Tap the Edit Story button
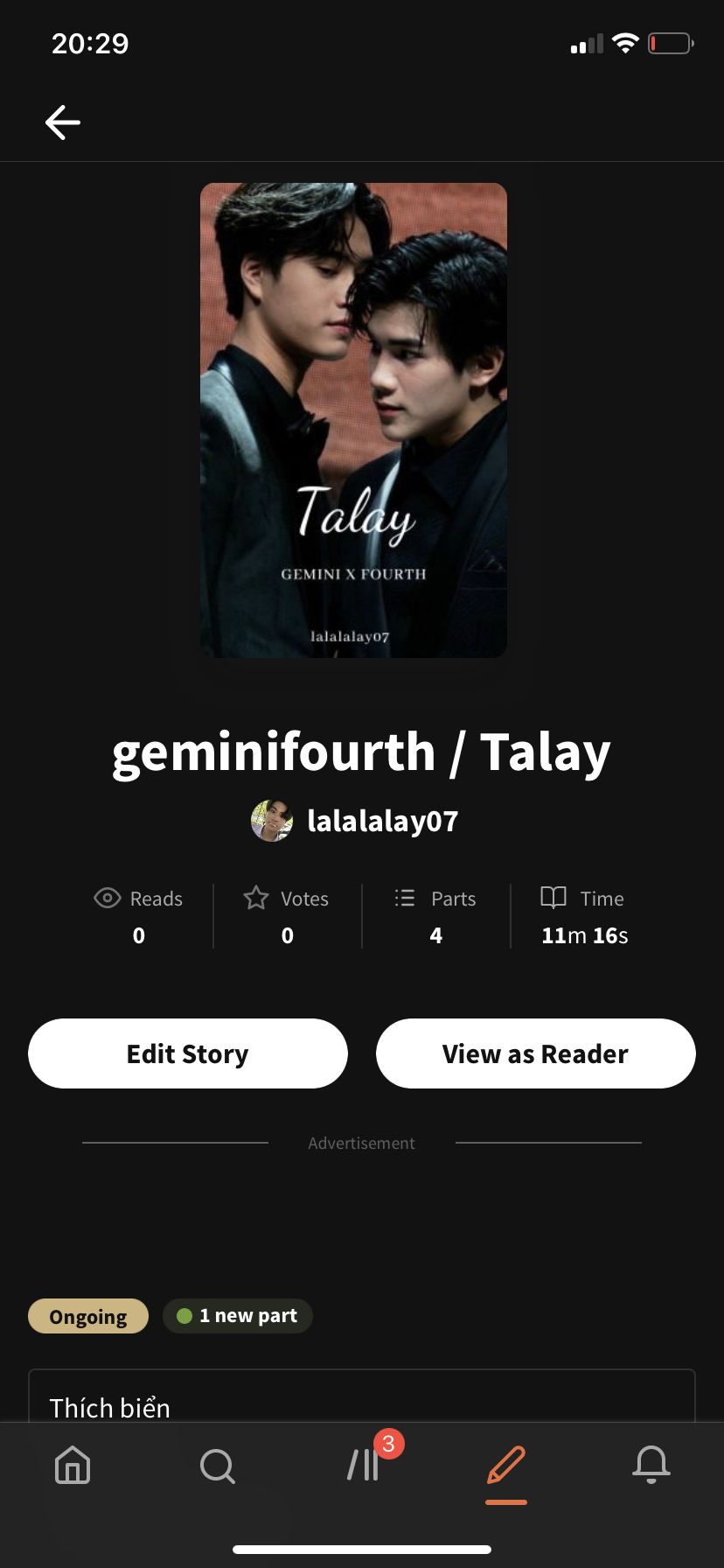 click(188, 1053)
